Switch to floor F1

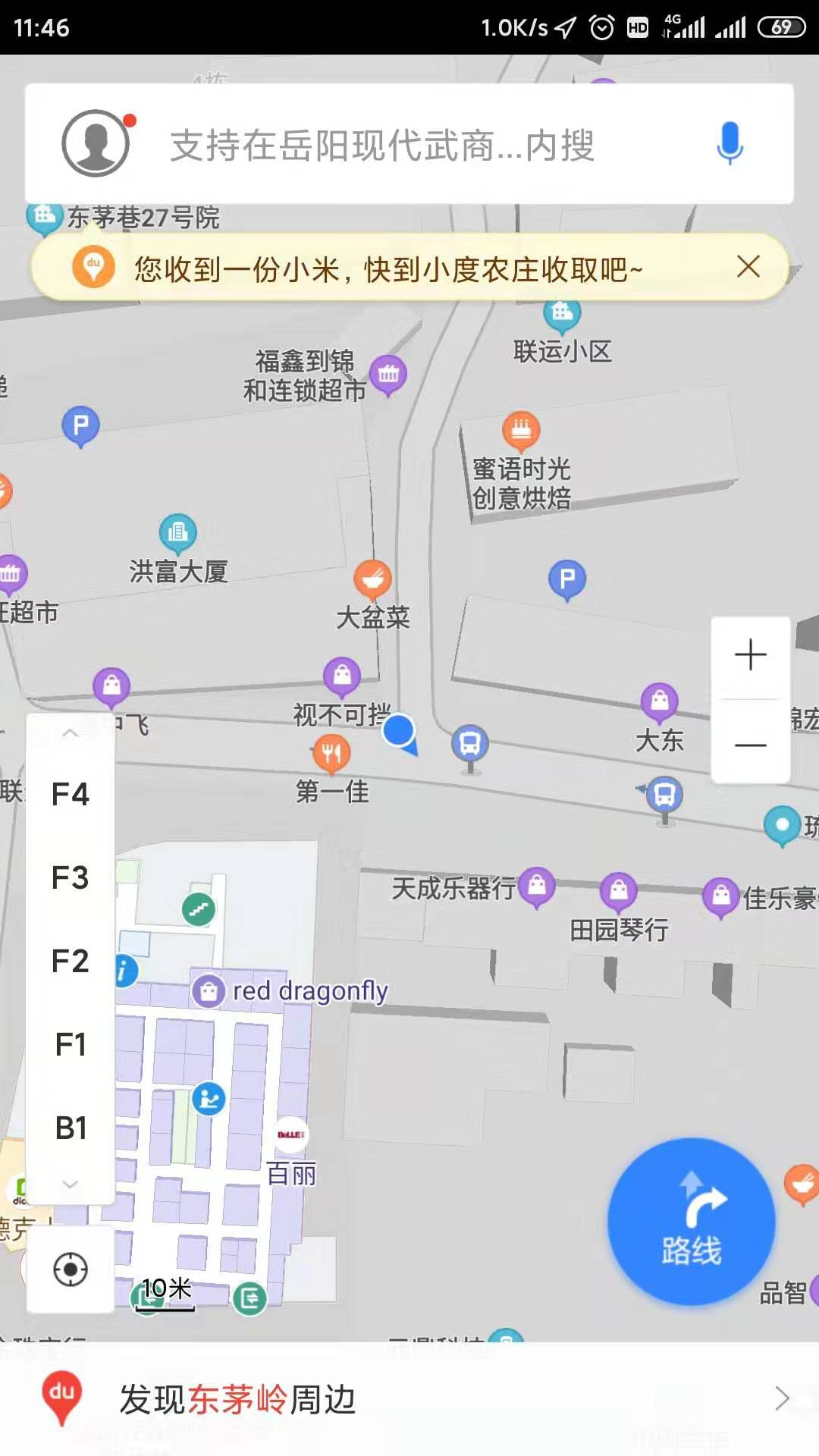[x=70, y=1045]
